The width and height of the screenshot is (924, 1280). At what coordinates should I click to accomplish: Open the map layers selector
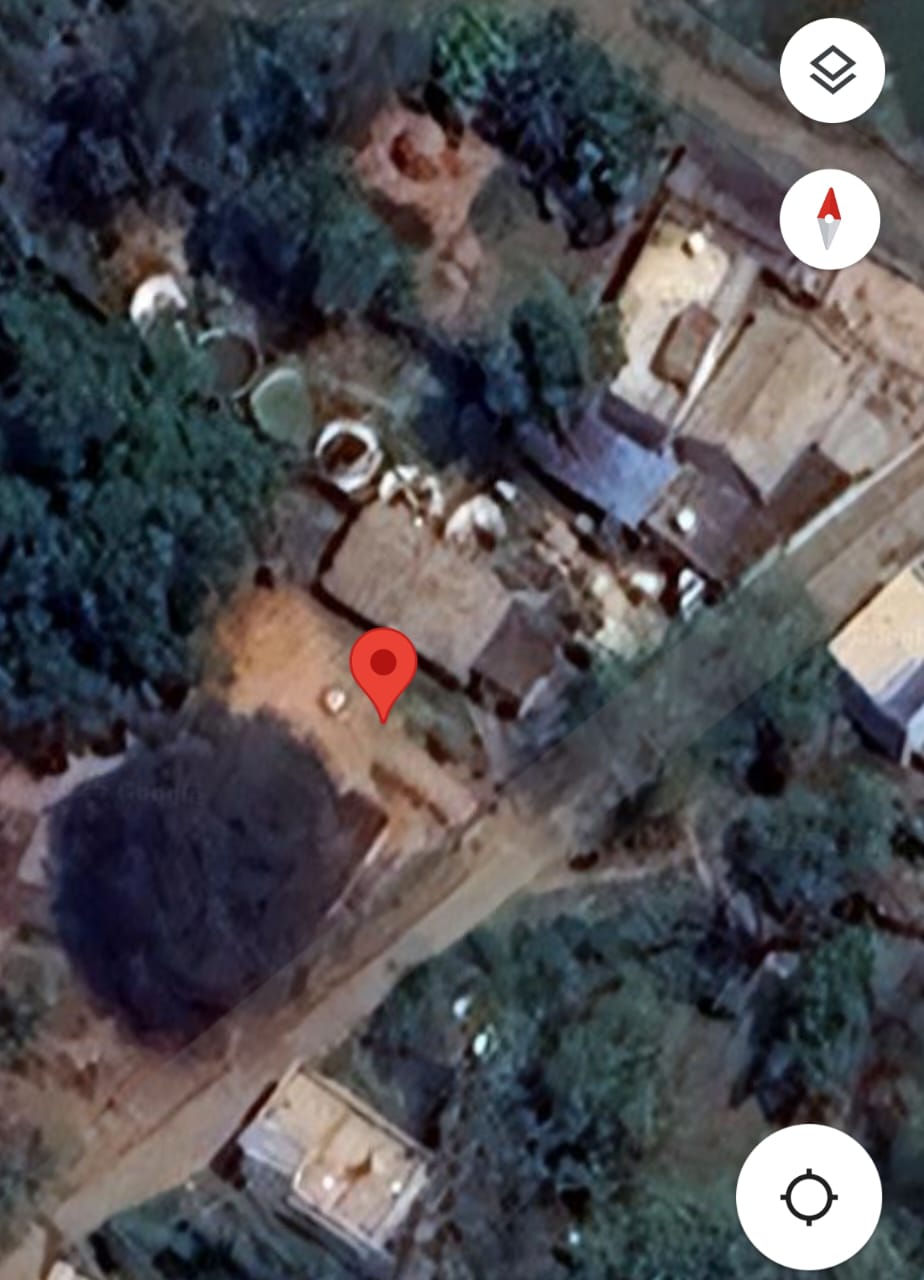(832, 71)
